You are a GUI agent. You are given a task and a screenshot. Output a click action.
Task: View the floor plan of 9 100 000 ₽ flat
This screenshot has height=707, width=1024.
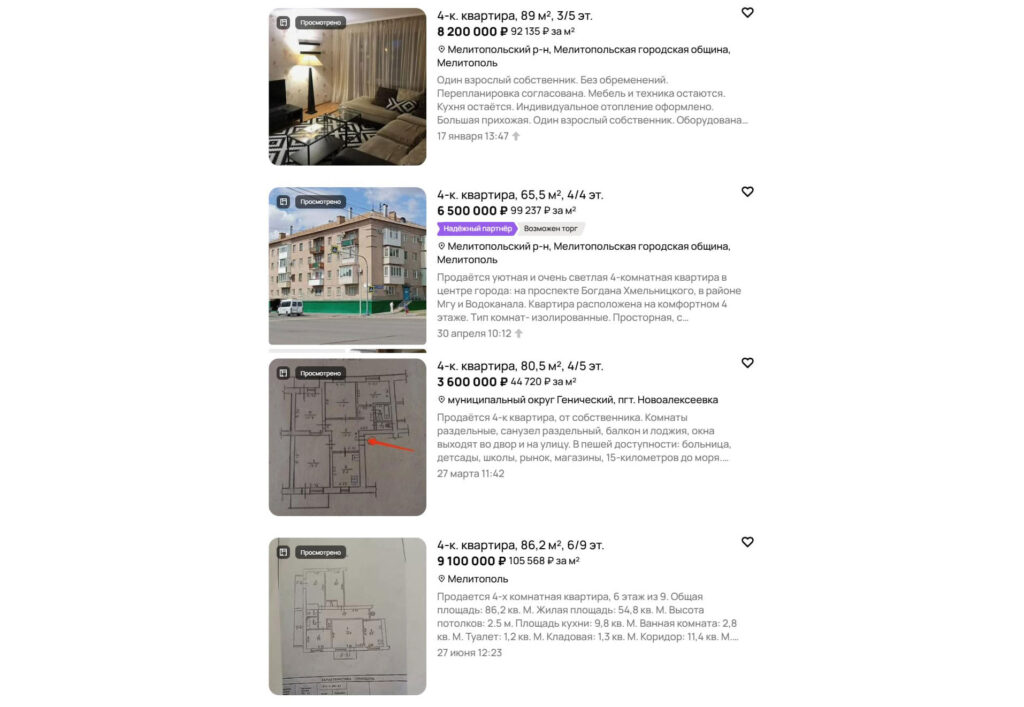point(347,616)
